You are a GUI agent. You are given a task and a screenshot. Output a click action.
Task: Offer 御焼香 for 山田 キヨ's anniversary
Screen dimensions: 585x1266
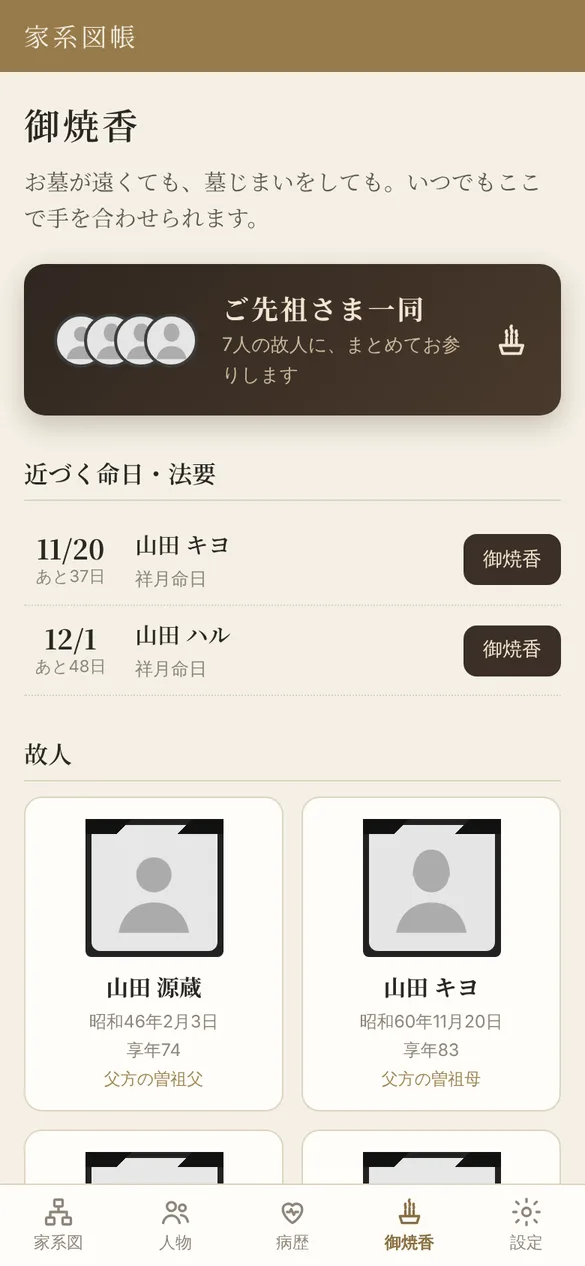[512, 560]
